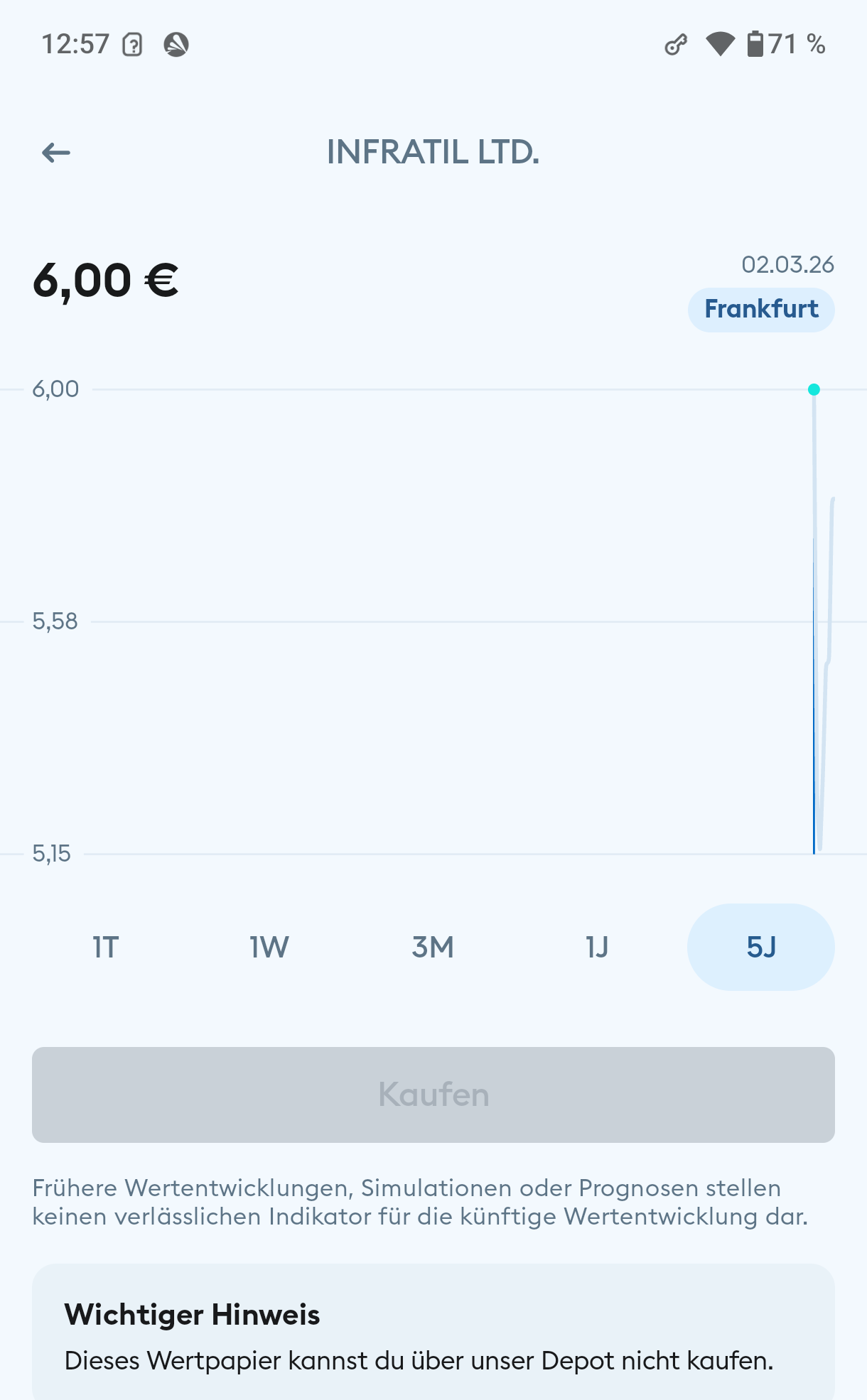Tap the Frankfurt exchange badge
Viewport: 867px width, 1400px height.
point(760,309)
